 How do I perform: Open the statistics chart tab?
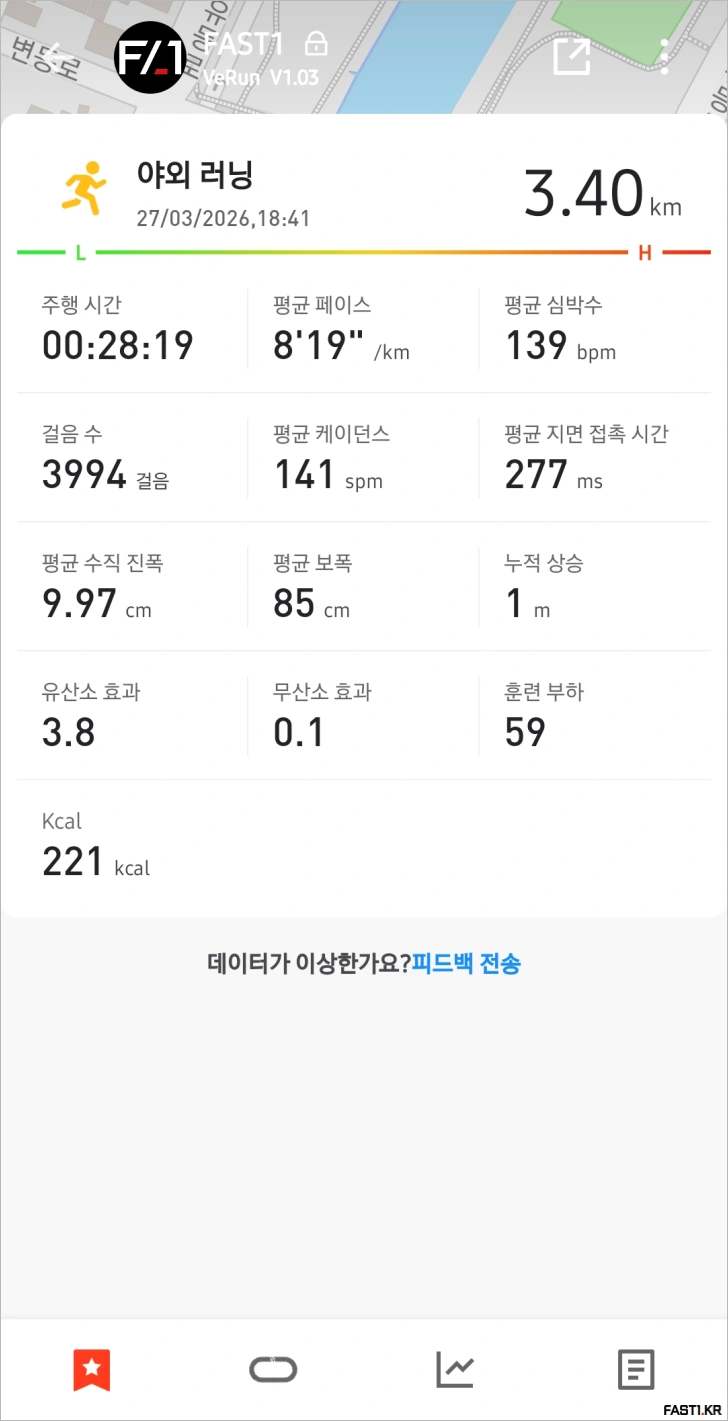[455, 1368]
